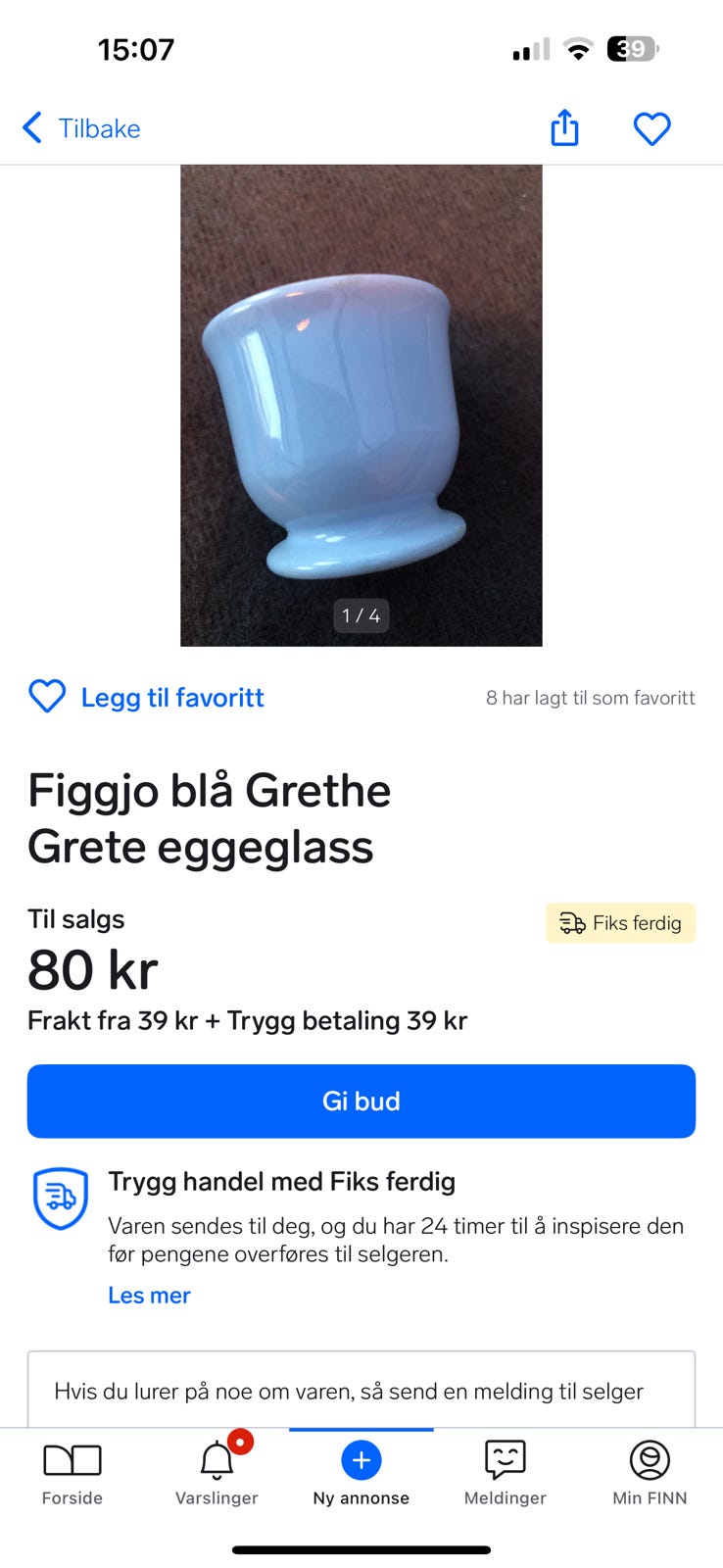Open Varslinger via the bell icon

[x=216, y=1459]
